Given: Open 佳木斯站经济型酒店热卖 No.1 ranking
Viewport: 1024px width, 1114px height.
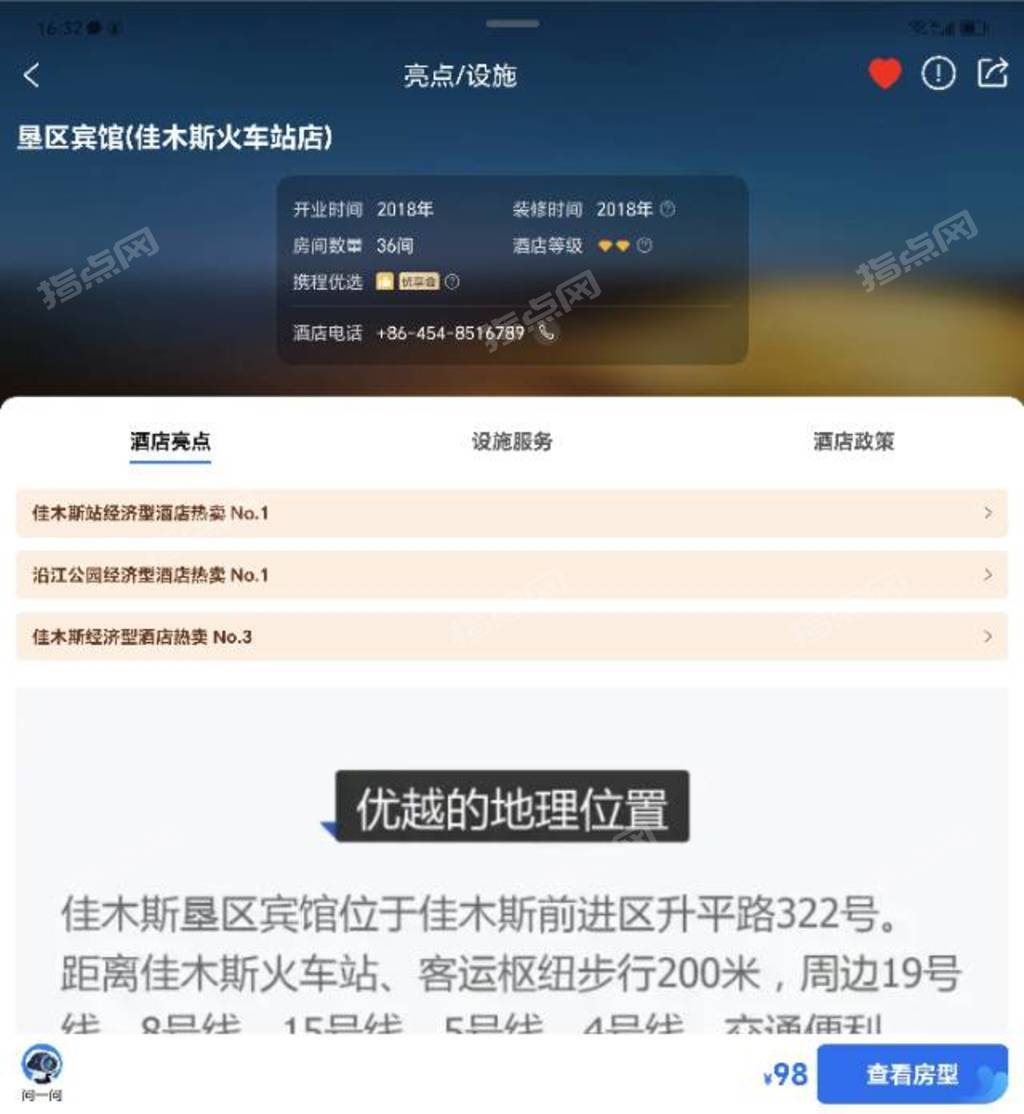Looking at the screenshot, I should 511,513.
